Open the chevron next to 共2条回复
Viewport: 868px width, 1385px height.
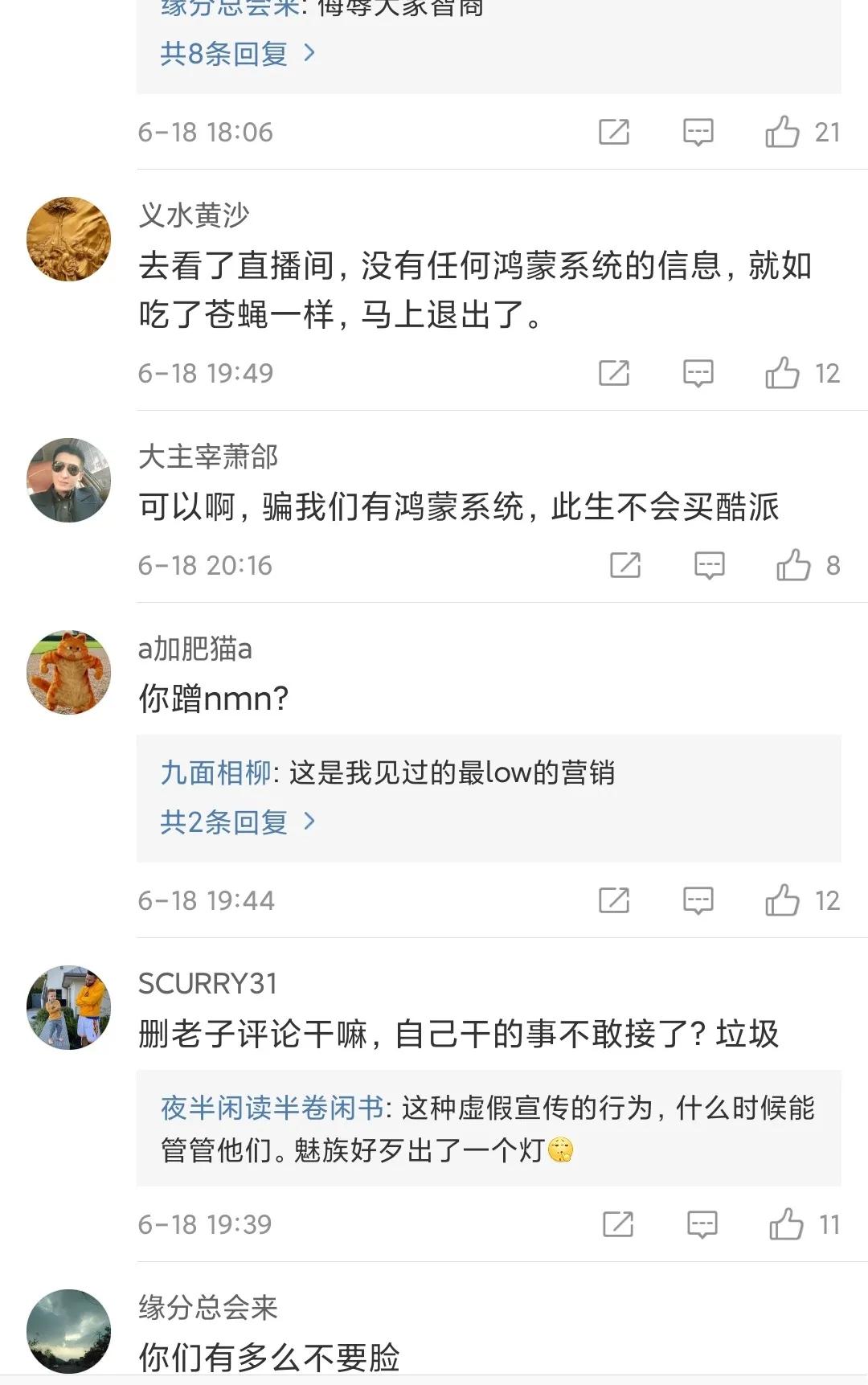pyautogui.click(x=309, y=822)
